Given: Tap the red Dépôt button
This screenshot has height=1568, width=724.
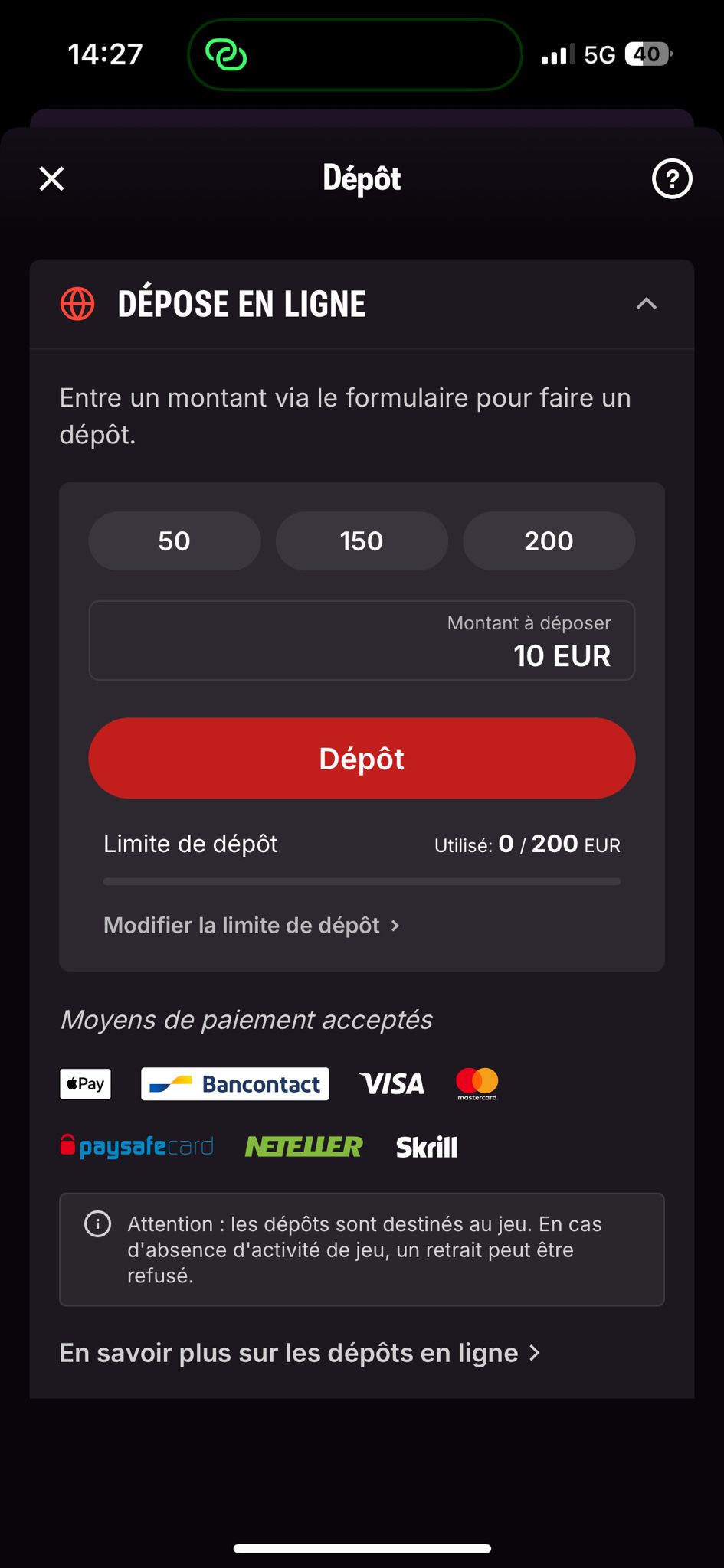Looking at the screenshot, I should (362, 758).
